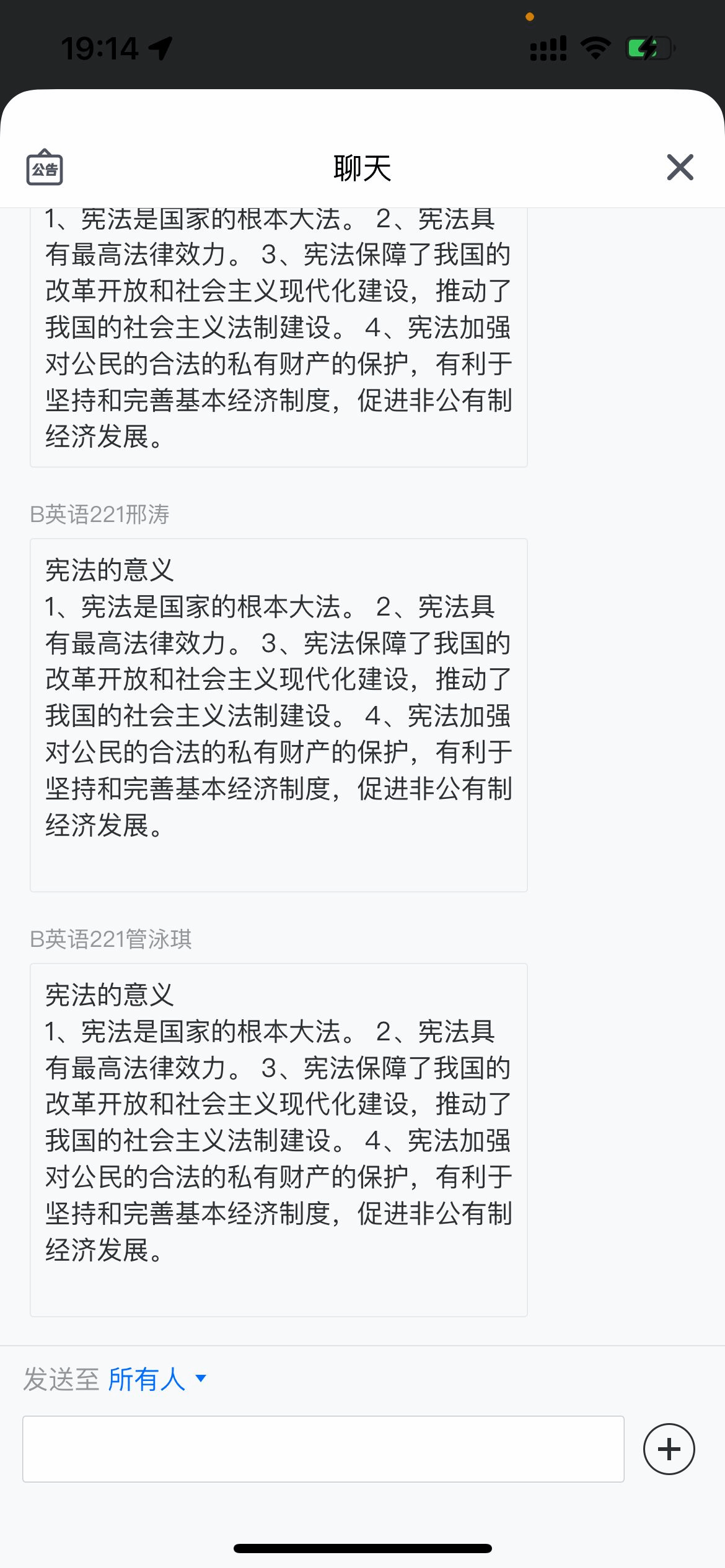
Task: Tap the cellular signal bars icon
Action: 548,47
